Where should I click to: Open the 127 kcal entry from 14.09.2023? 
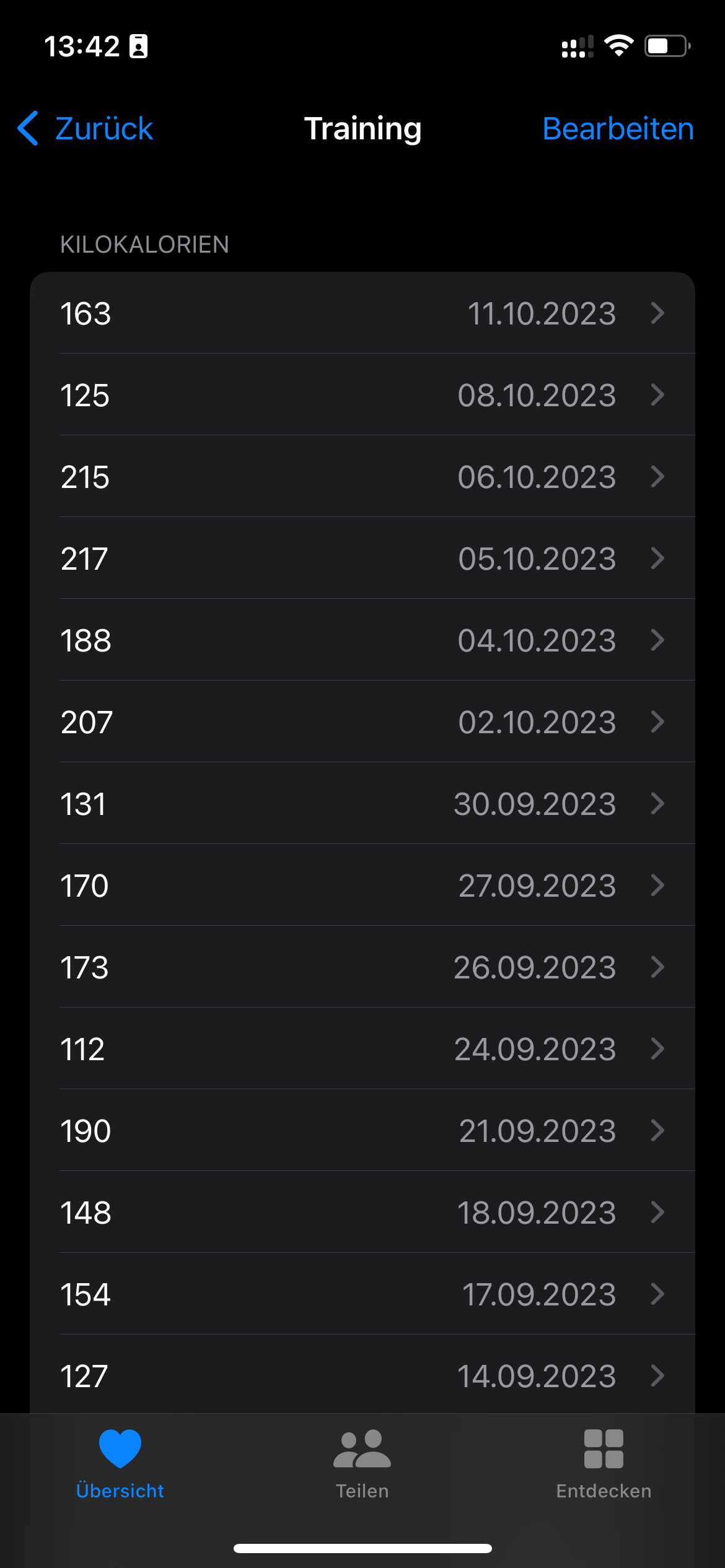[362, 1375]
